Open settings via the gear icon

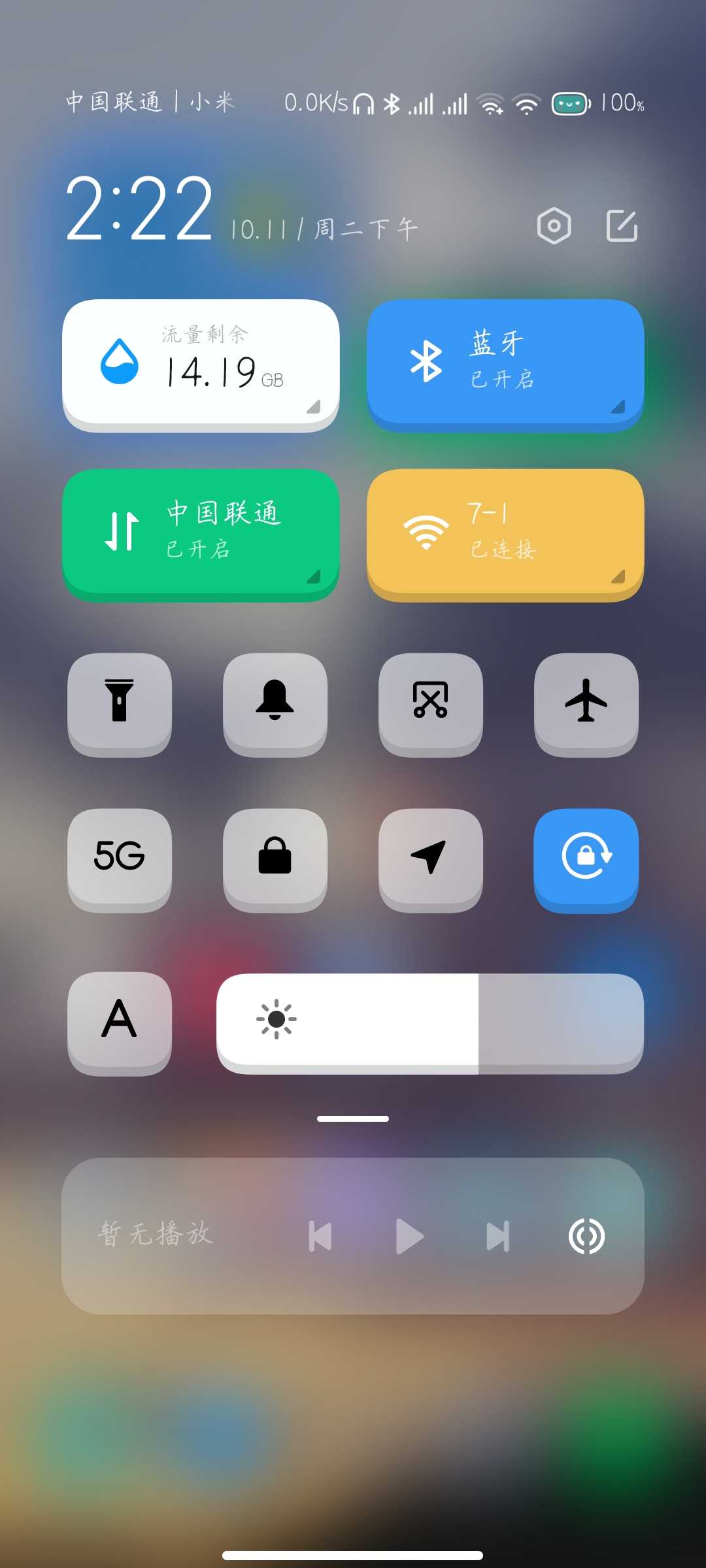pos(554,226)
